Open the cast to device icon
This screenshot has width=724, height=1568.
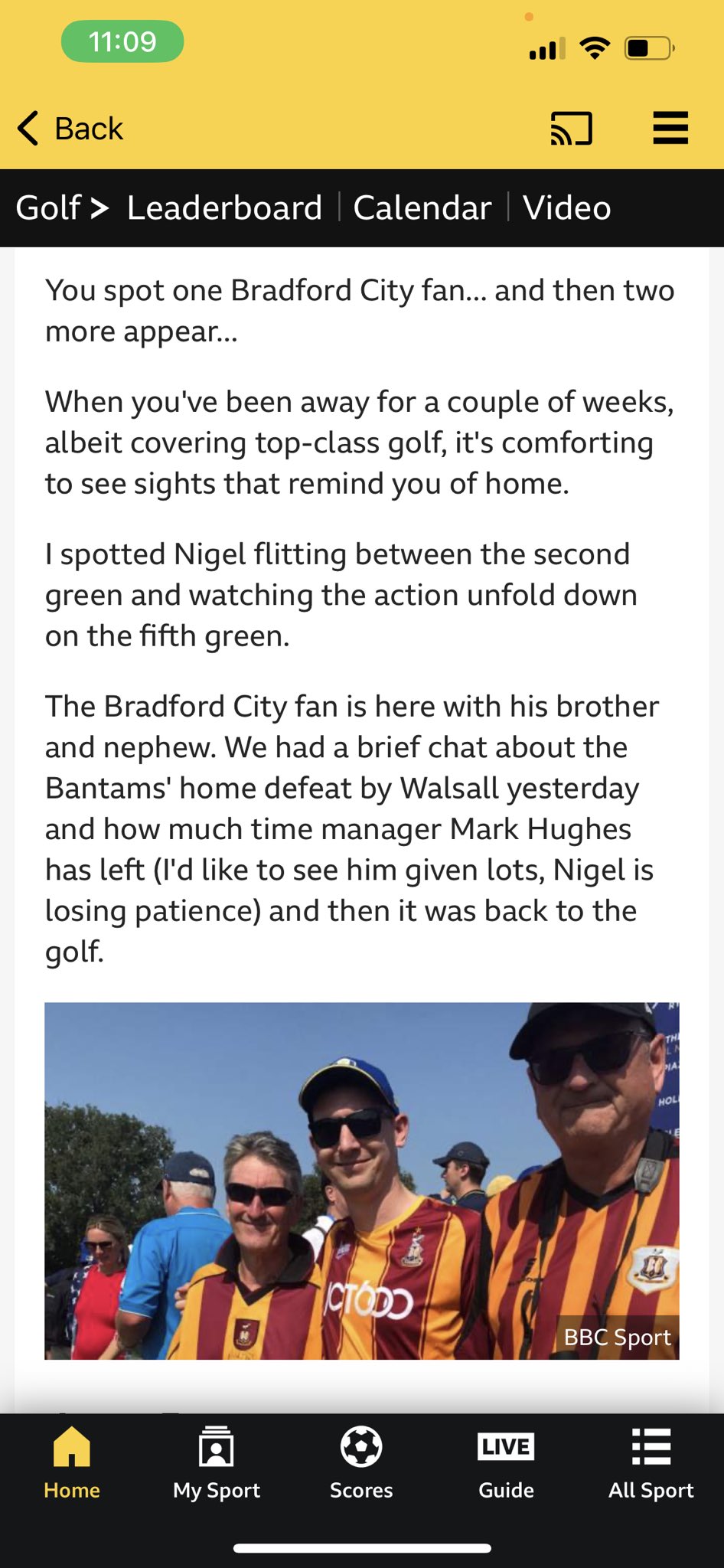pyautogui.click(x=571, y=129)
